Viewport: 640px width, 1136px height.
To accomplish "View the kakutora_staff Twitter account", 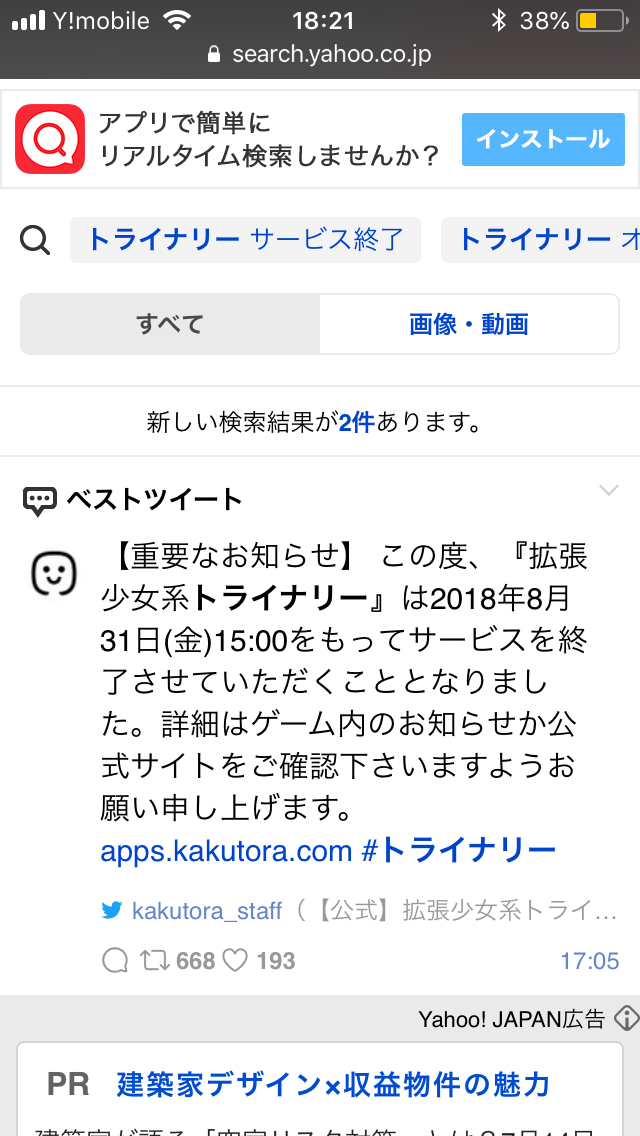I will click(207, 911).
